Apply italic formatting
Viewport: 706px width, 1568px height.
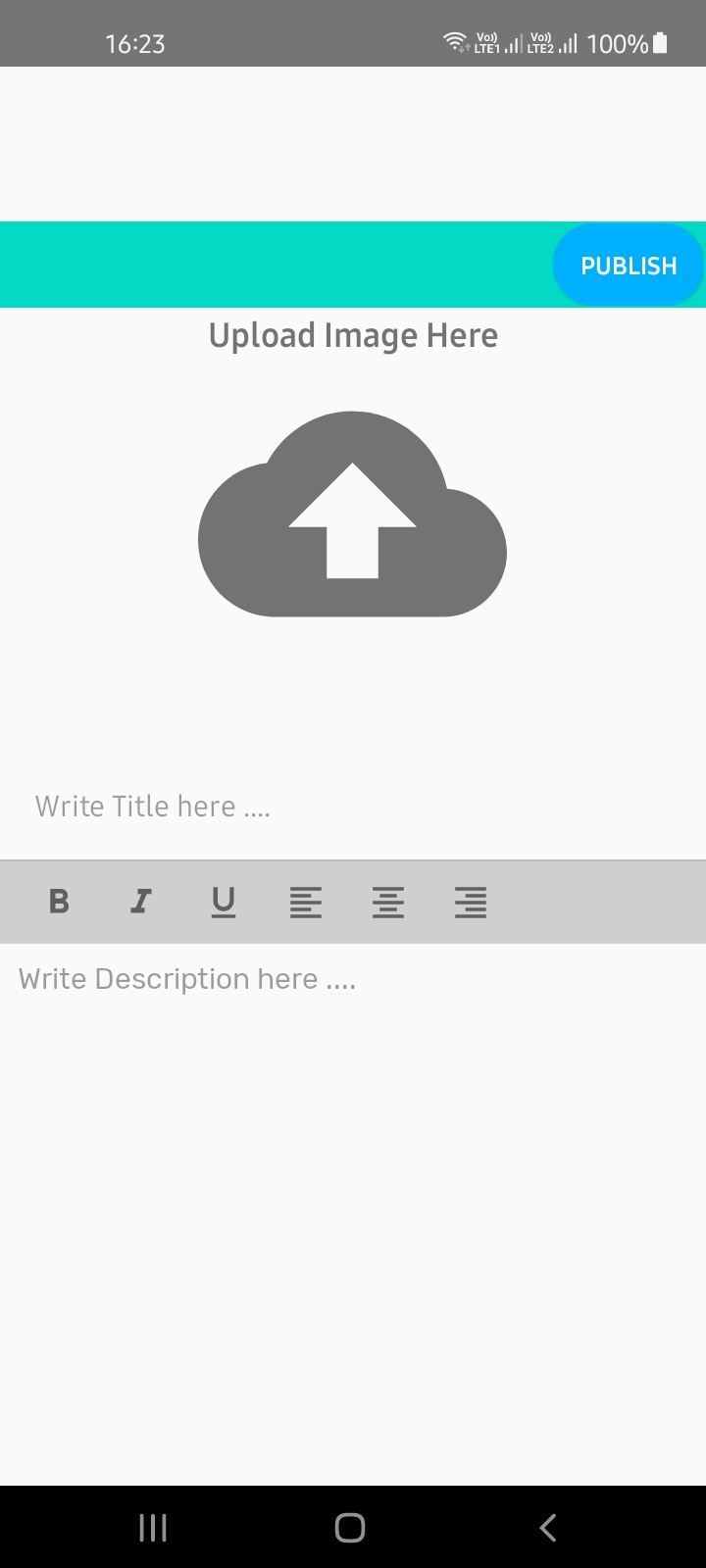[x=141, y=902]
